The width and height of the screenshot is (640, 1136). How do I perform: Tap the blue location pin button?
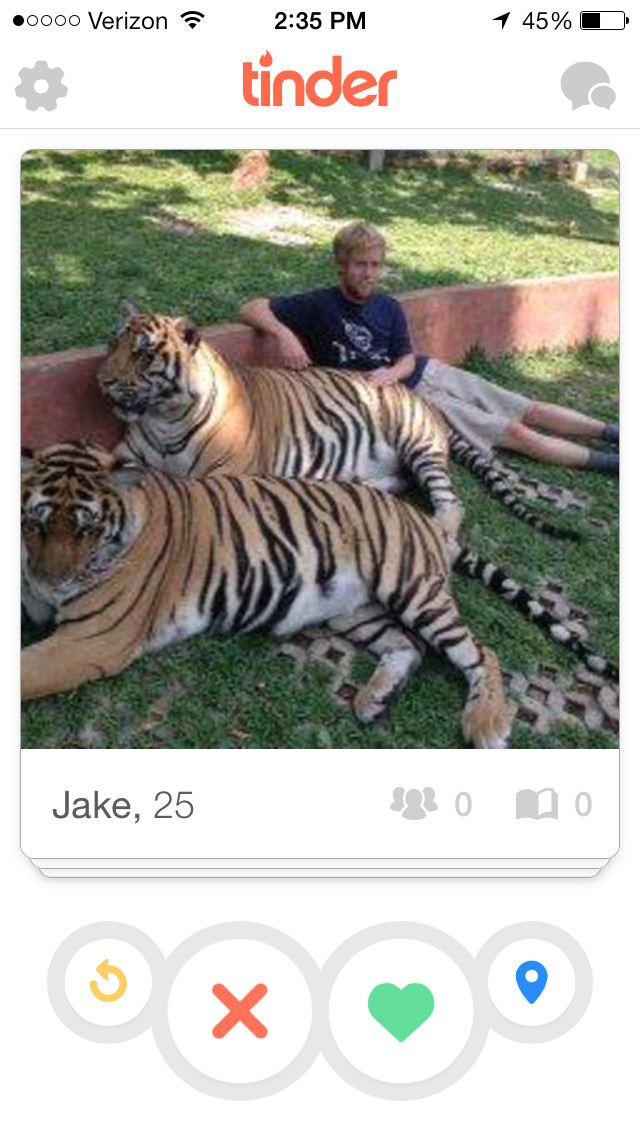coord(531,982)
